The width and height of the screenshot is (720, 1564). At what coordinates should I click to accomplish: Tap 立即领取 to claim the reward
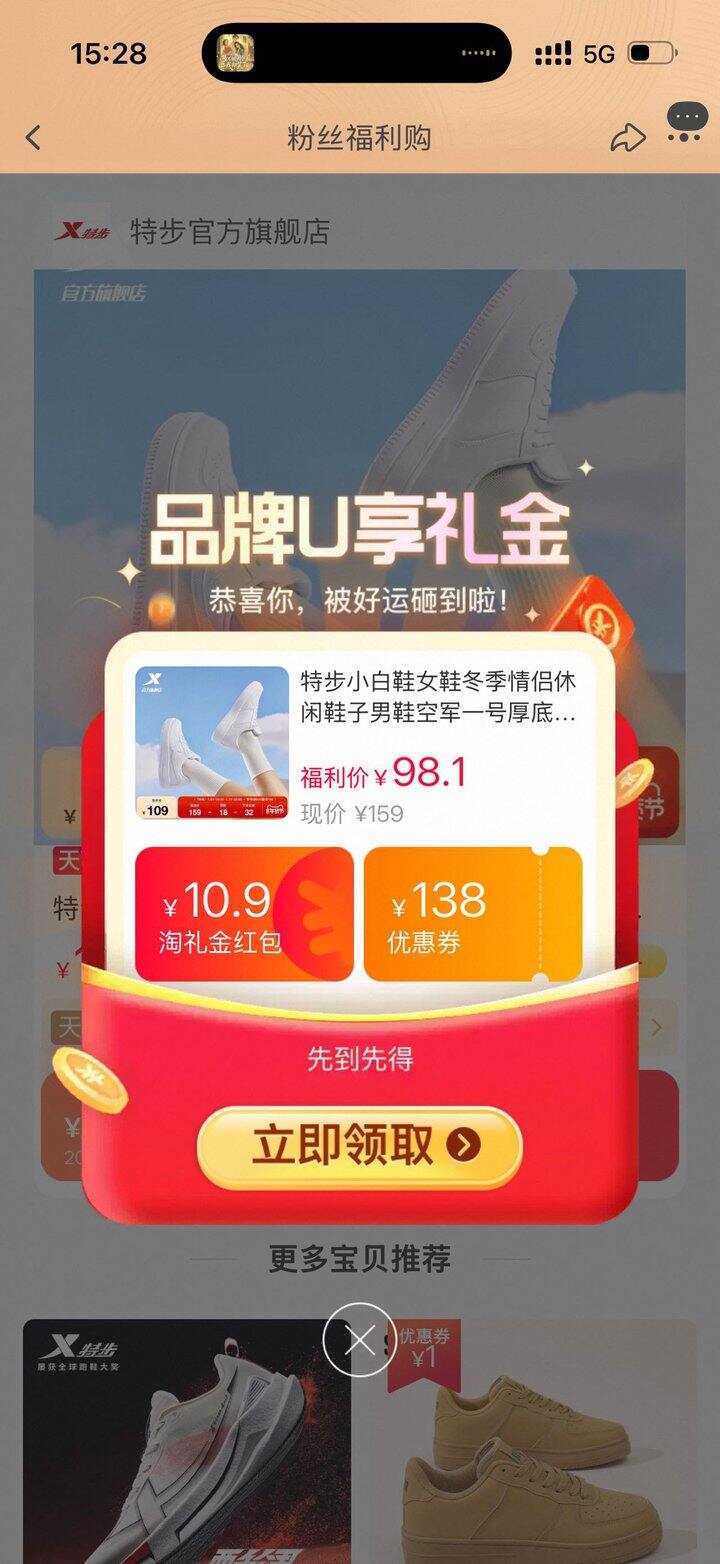(x=360, y=1146)
